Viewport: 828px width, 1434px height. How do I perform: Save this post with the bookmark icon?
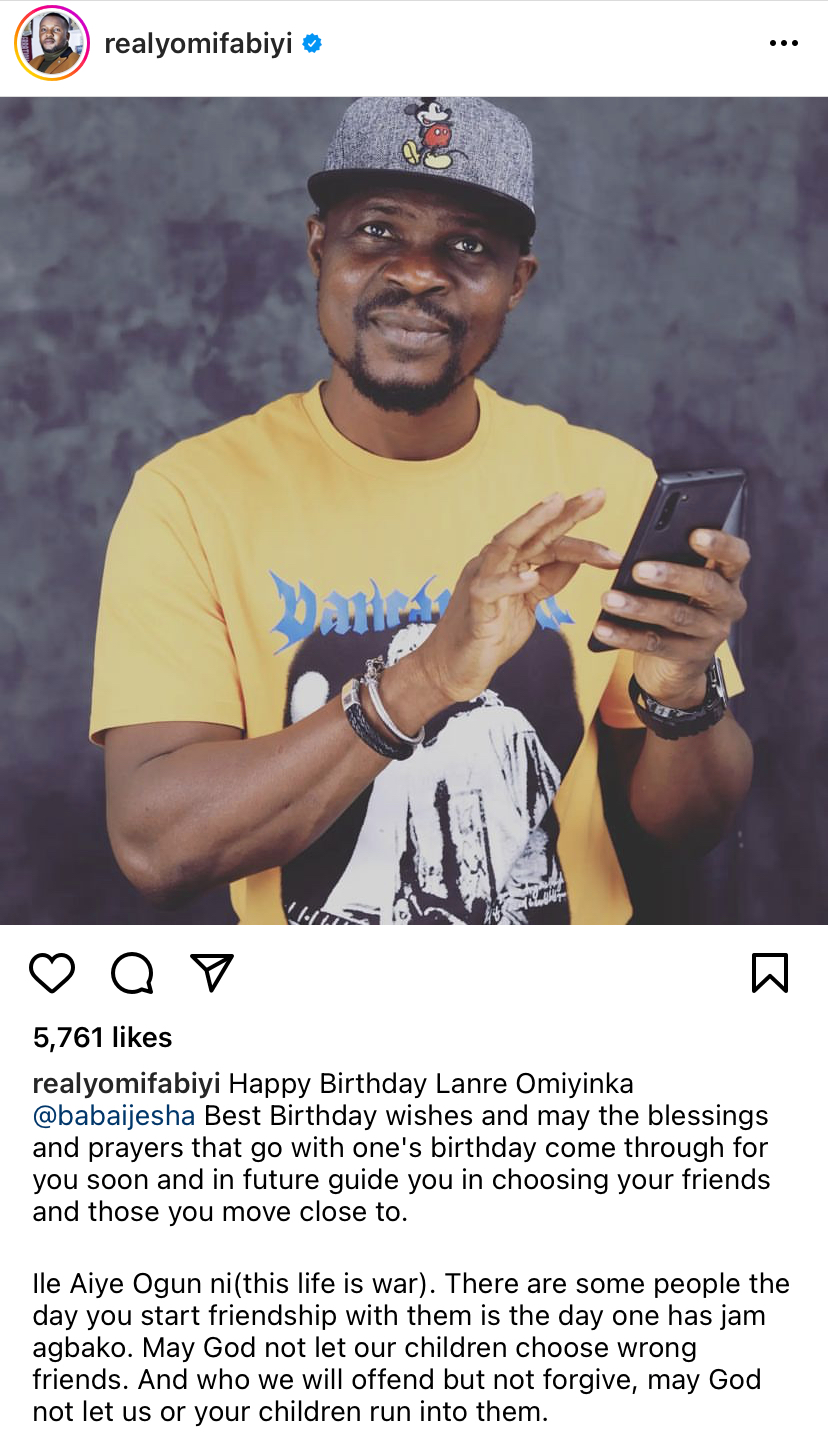769,972
